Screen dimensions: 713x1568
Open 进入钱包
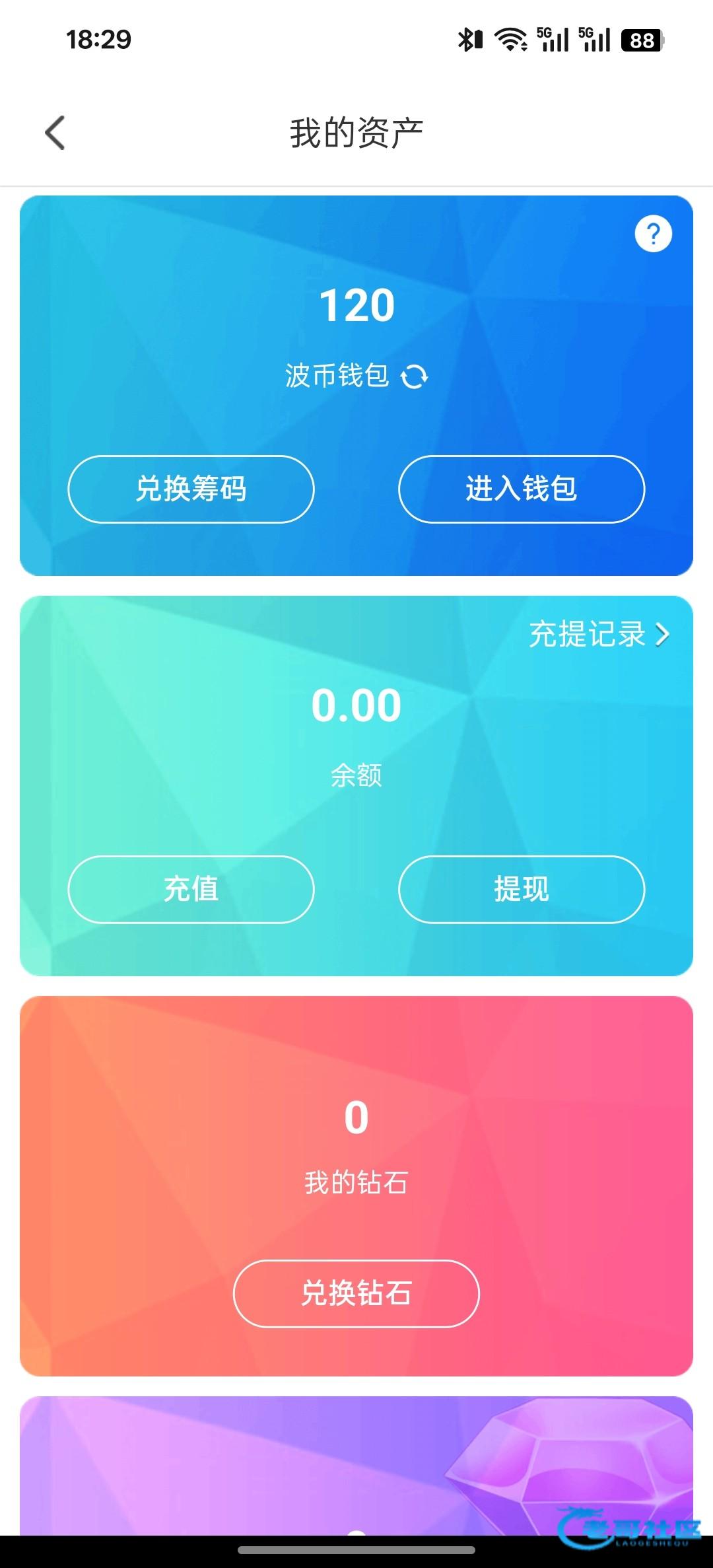click(522, 489)
